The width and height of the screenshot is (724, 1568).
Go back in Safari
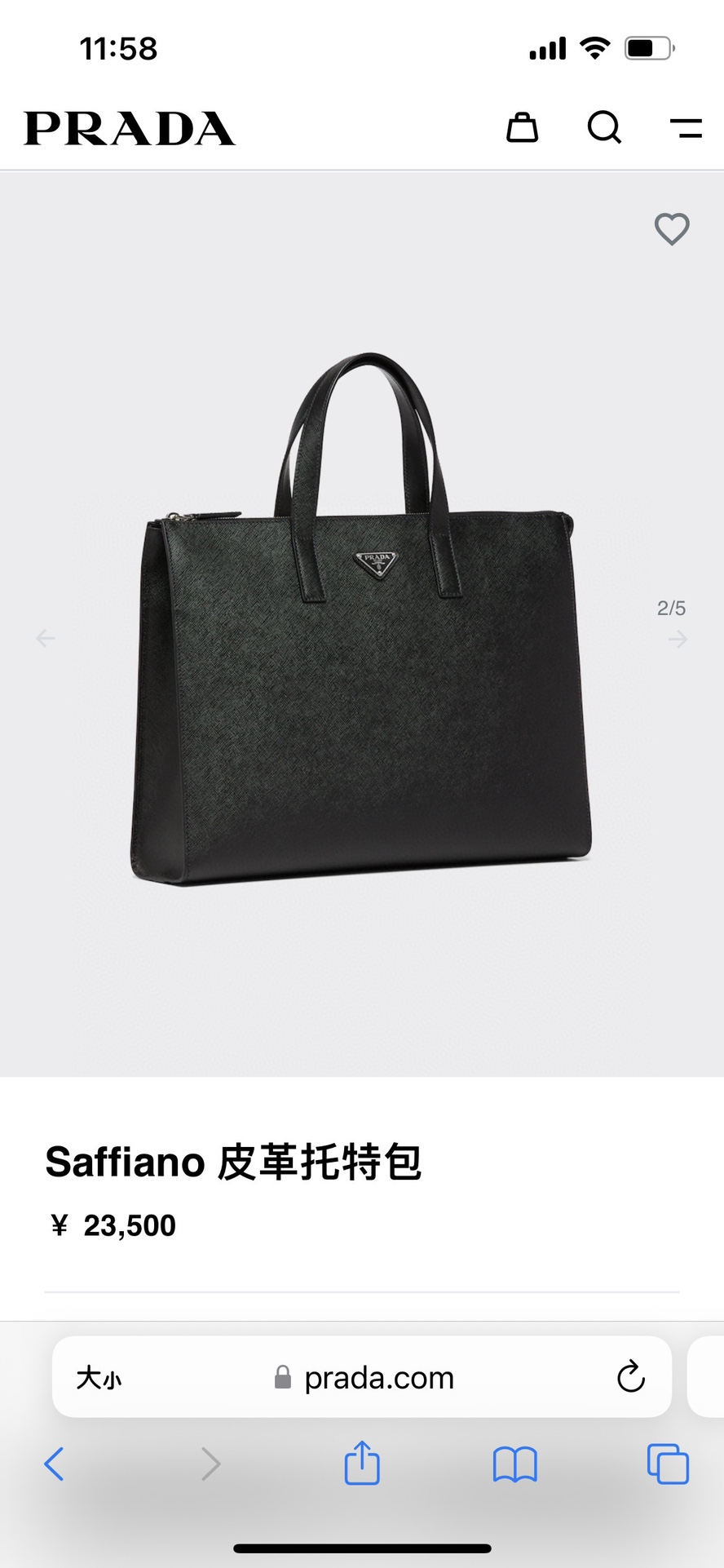point(54,1464)
